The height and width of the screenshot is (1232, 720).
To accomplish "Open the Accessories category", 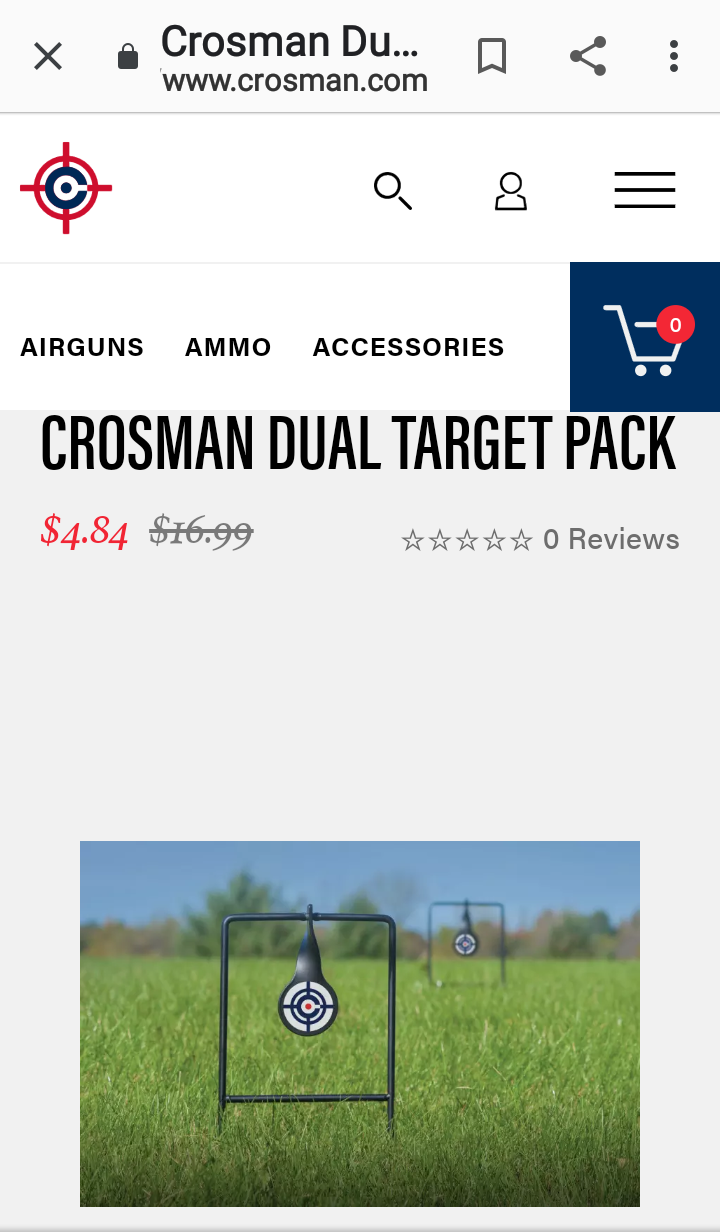I will point(408,347).
